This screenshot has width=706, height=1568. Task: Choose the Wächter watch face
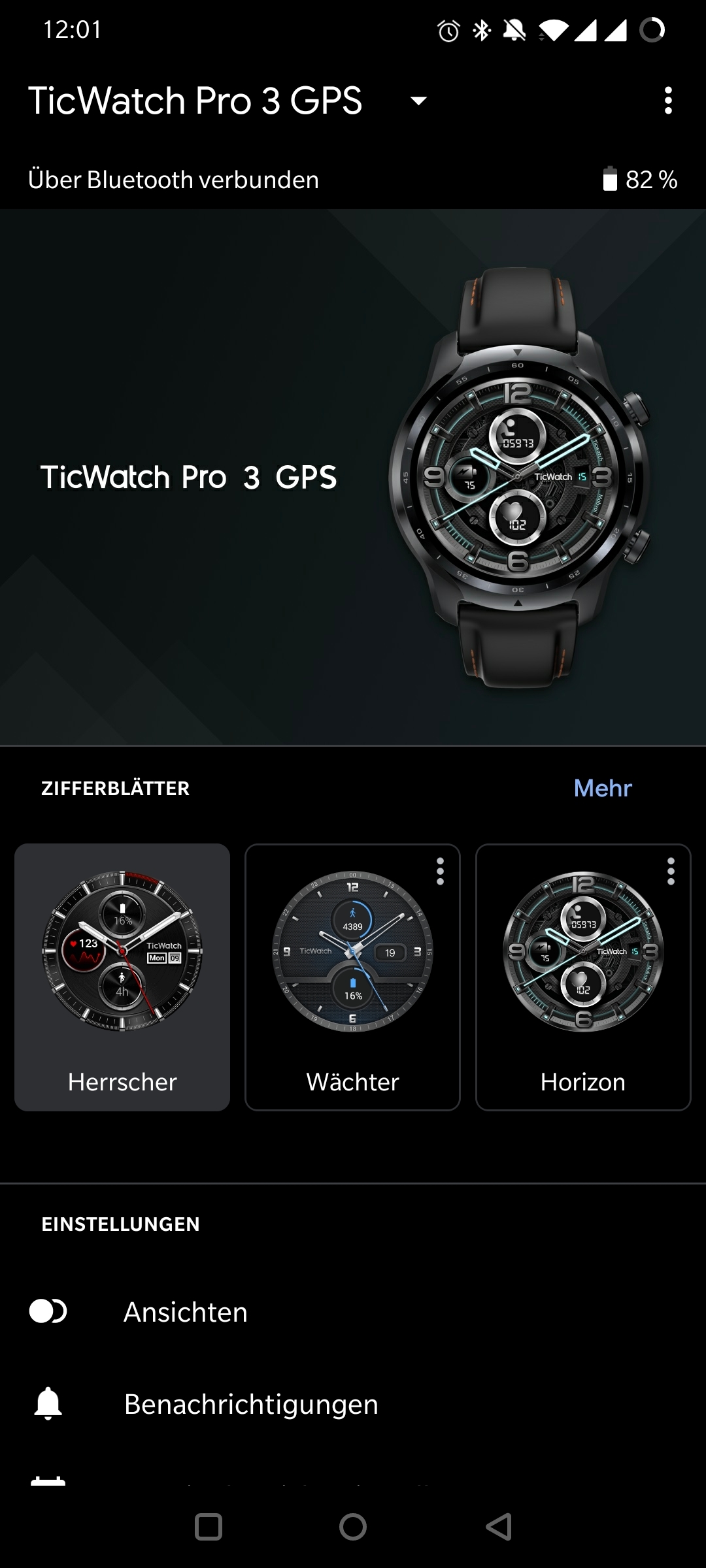pyautogui.click(x=353, y=977)
